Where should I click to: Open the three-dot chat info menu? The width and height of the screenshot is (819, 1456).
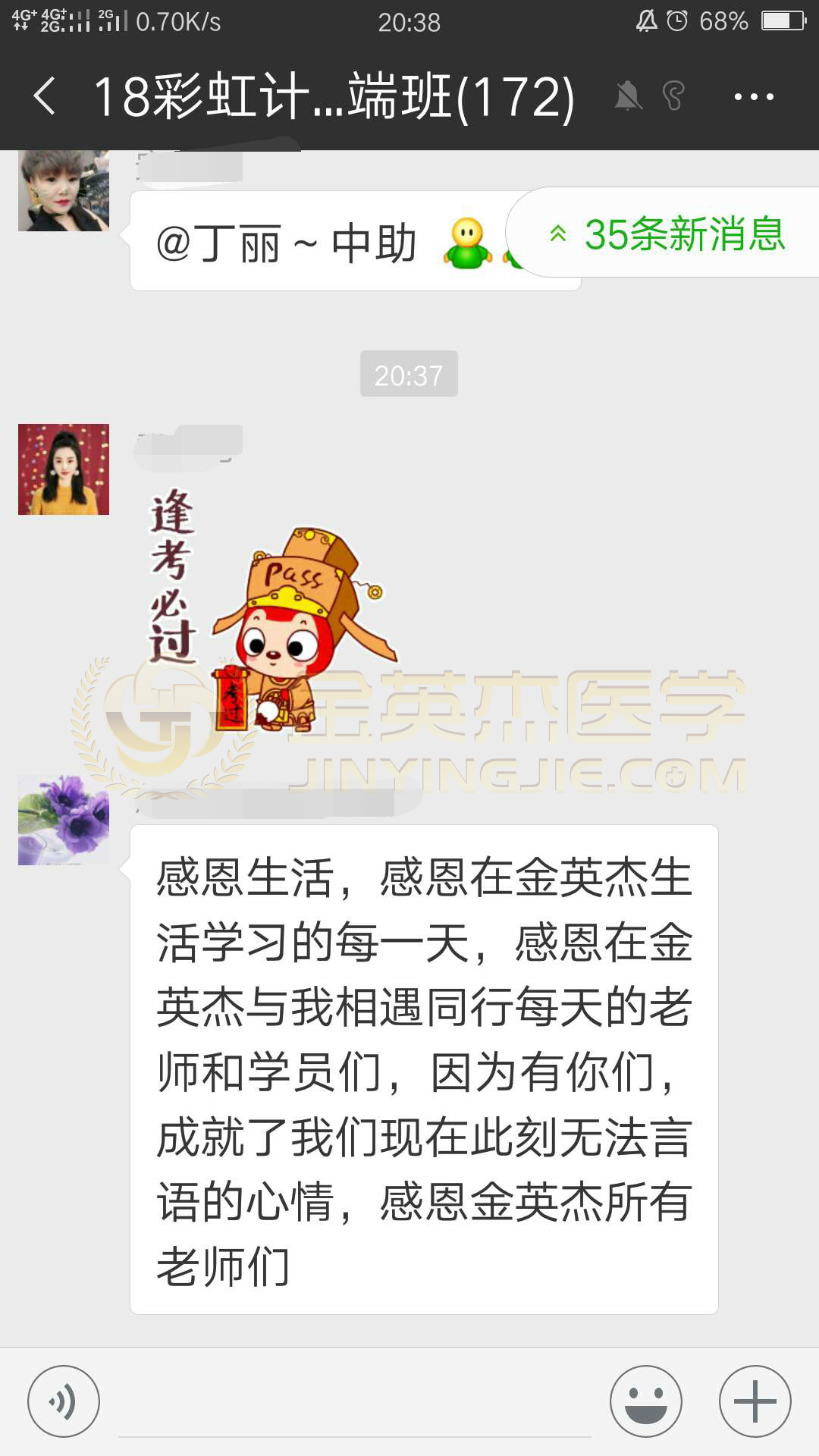[x=753, y=97]
